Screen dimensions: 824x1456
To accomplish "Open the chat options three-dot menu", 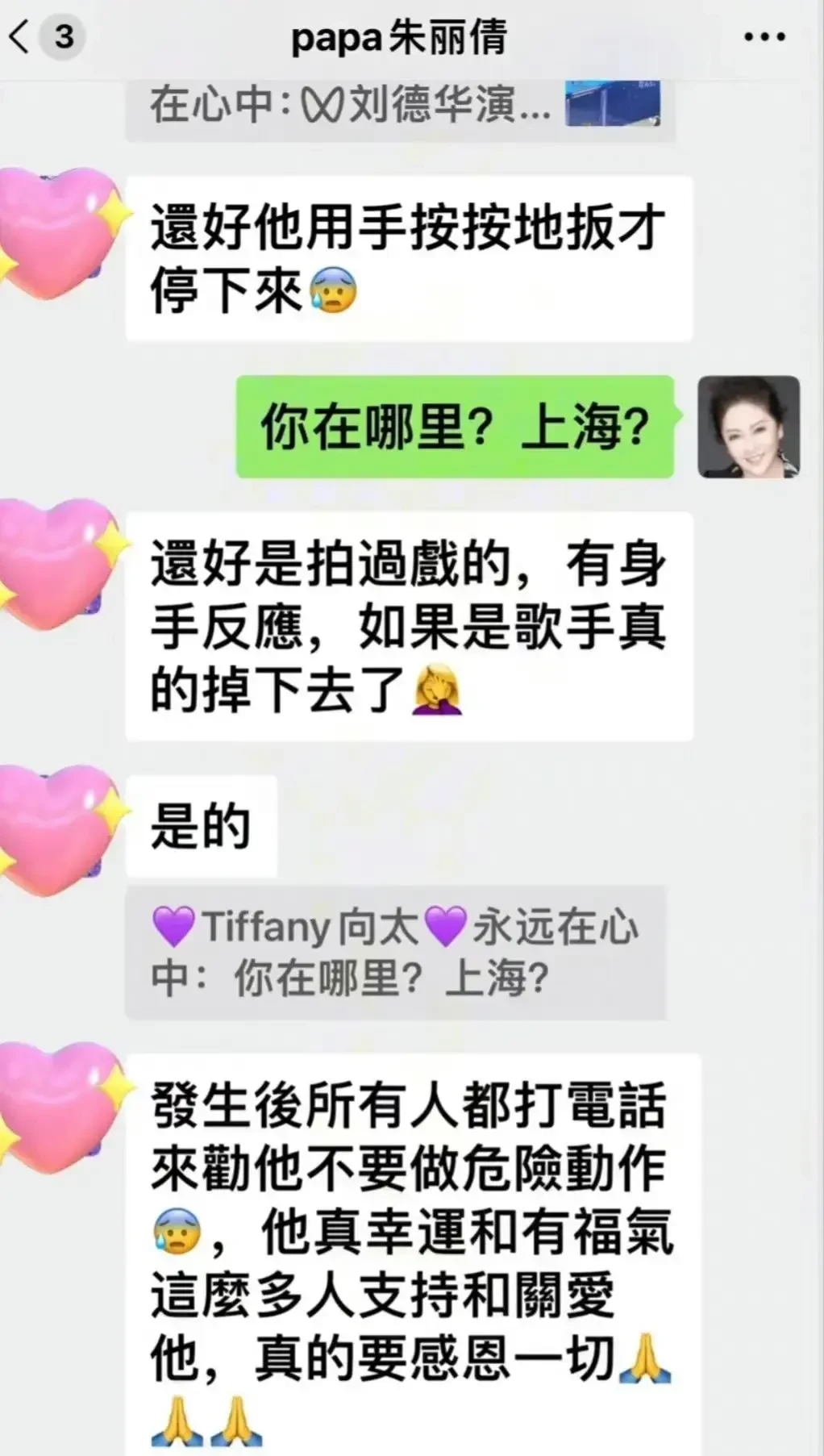I will [764, 37].
